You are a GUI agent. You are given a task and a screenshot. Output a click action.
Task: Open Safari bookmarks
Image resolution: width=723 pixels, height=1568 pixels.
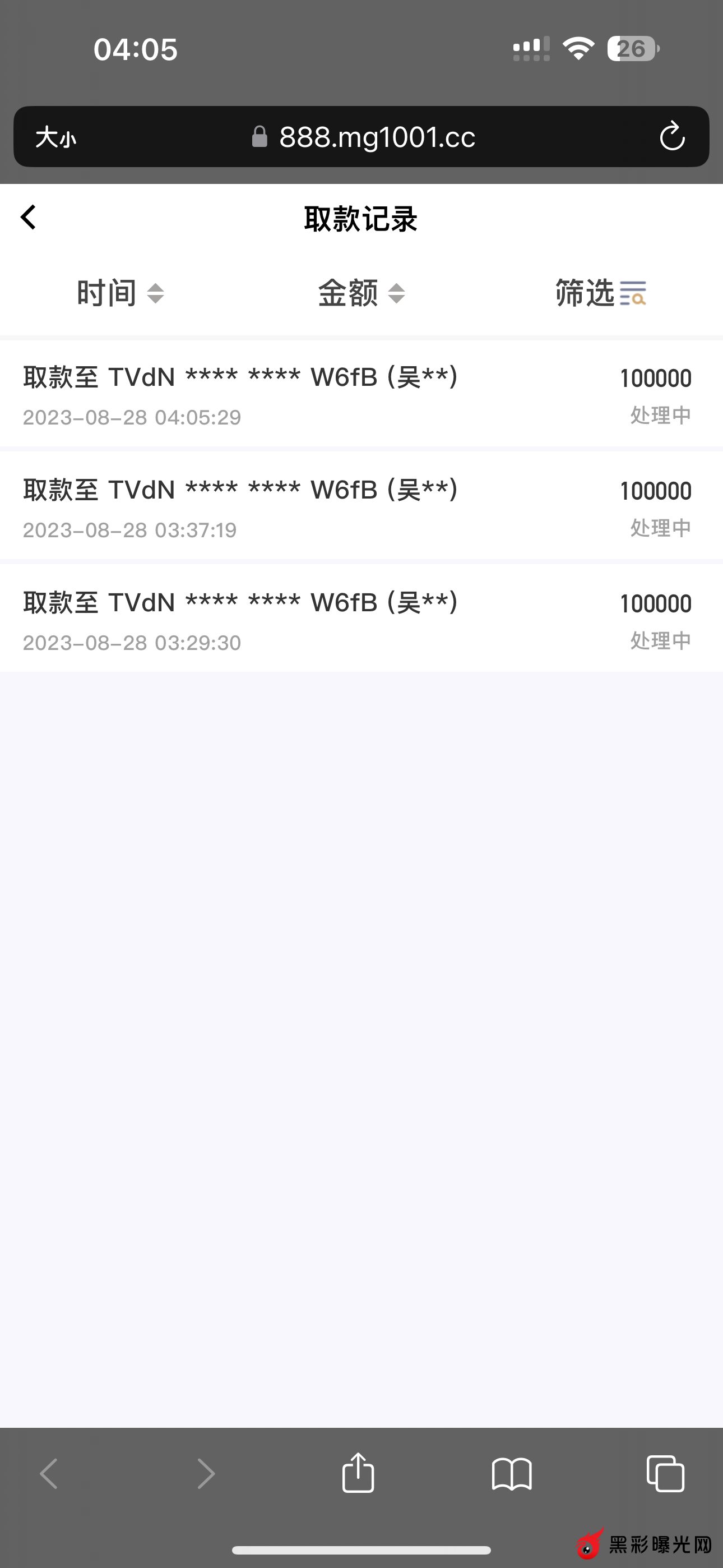[511, 1474]
